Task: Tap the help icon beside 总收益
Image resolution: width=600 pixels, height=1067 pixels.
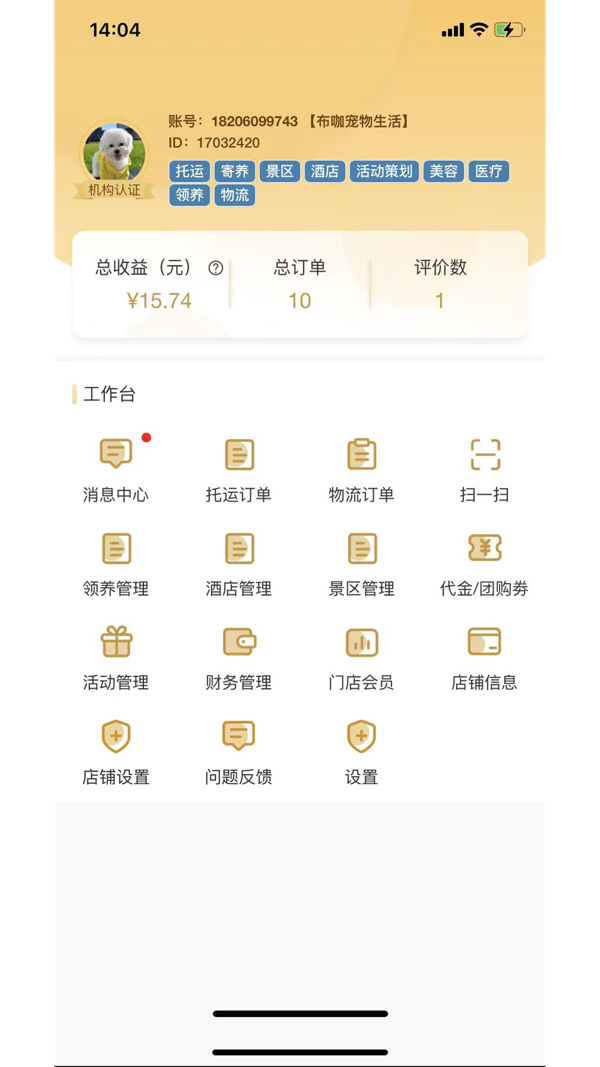Action: 215,268
